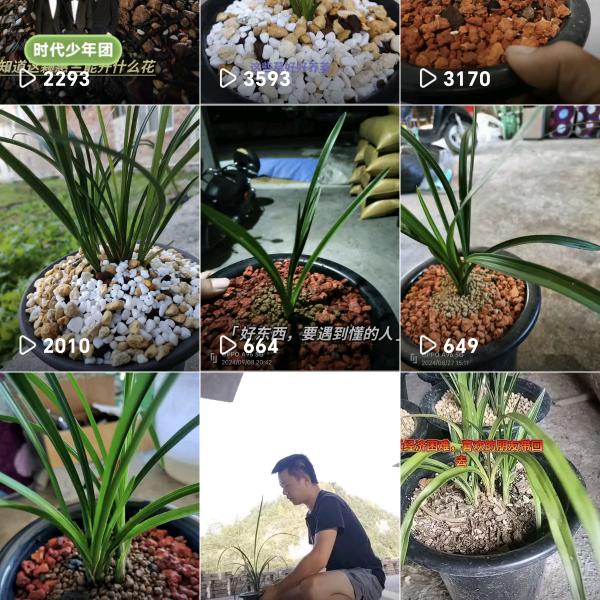Open the orchid video with red-brown pebbles pot
The image size is (600, 600).
[99, 486]
